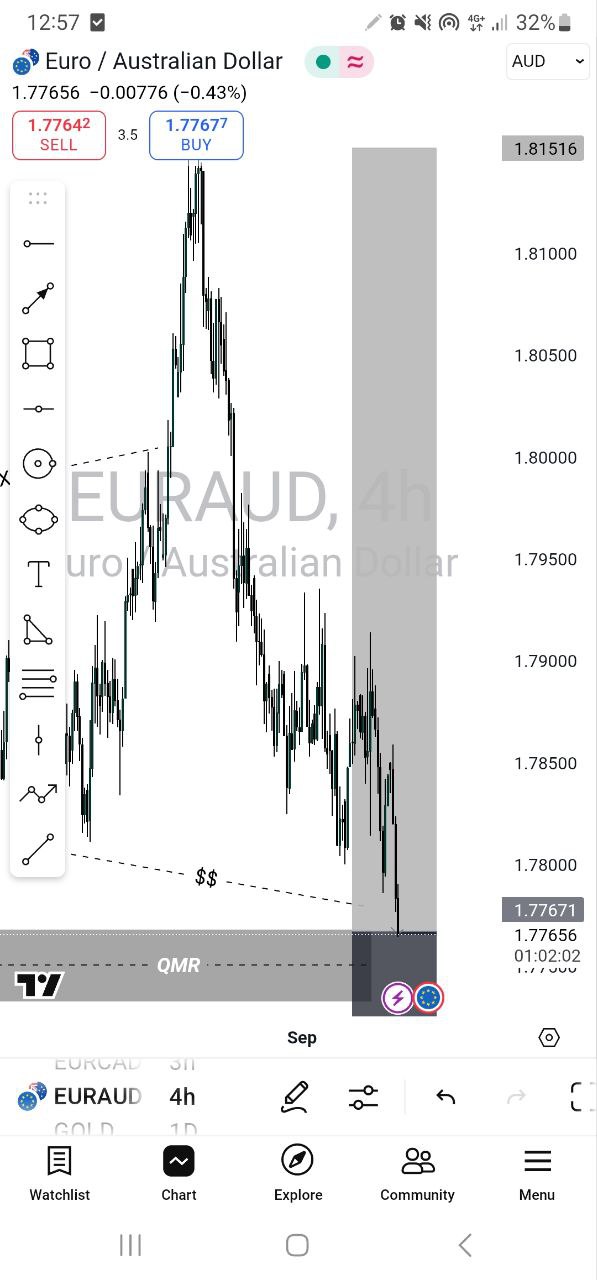Open chart scale settings hexagon icon
Screen dimensions: 597x1280
click(x=549, y=1037)
